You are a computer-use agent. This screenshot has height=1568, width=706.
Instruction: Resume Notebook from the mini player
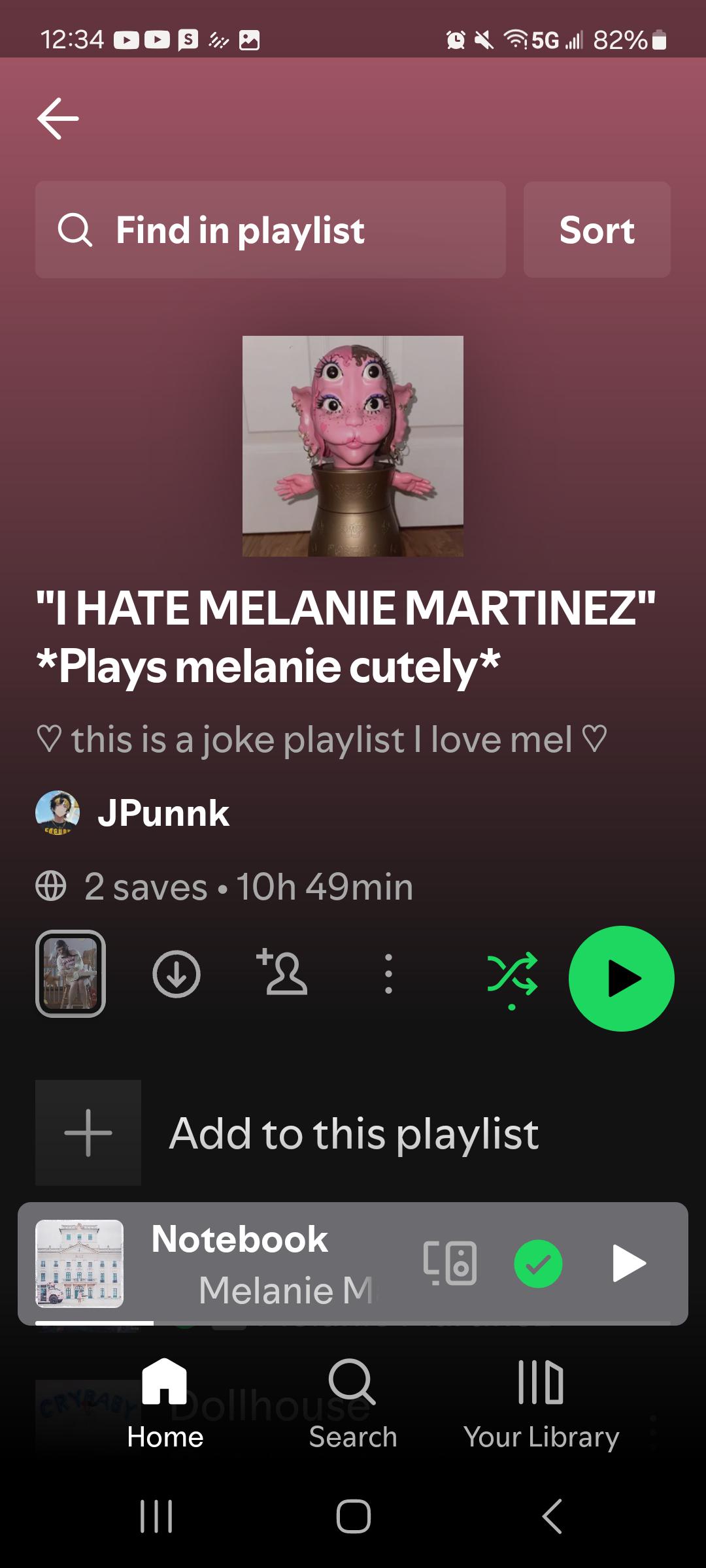pyautogui.click(x=628, y=1264)
